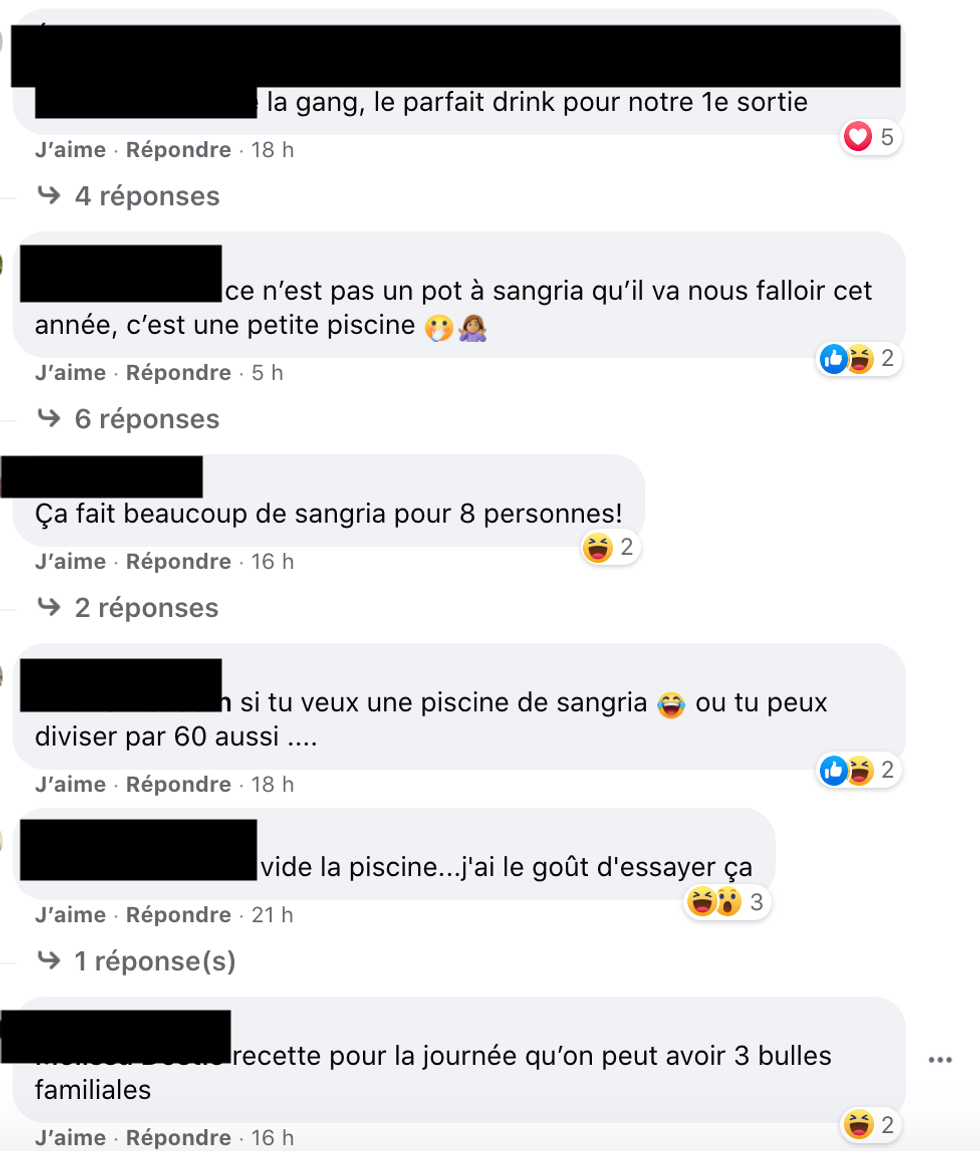This screenshot has width=980, height=1151.
Task: View the 1 réponse(s) under the vide la piscine comment
Action: click(x=154, y=961)
